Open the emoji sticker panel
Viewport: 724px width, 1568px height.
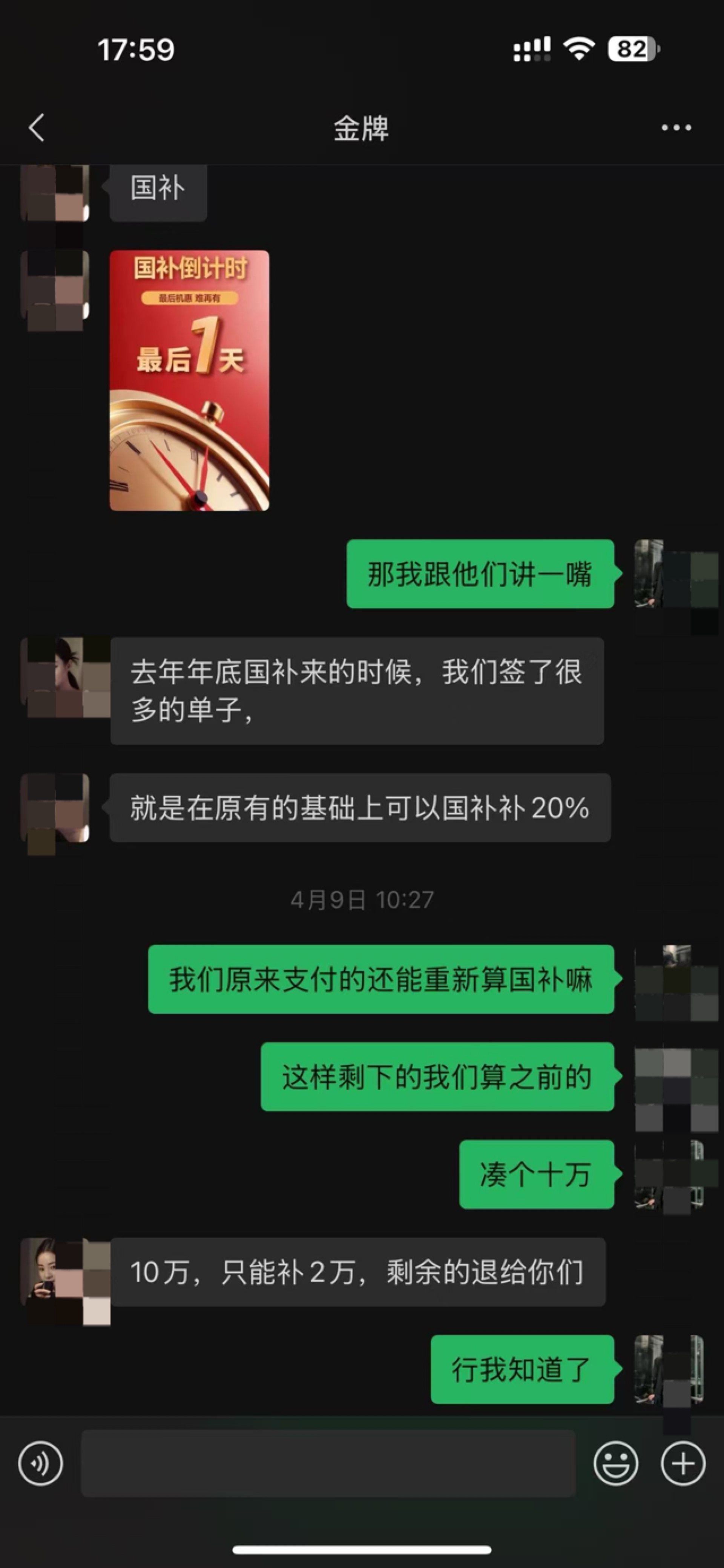pyautogui.click(x=616, y=1464)
